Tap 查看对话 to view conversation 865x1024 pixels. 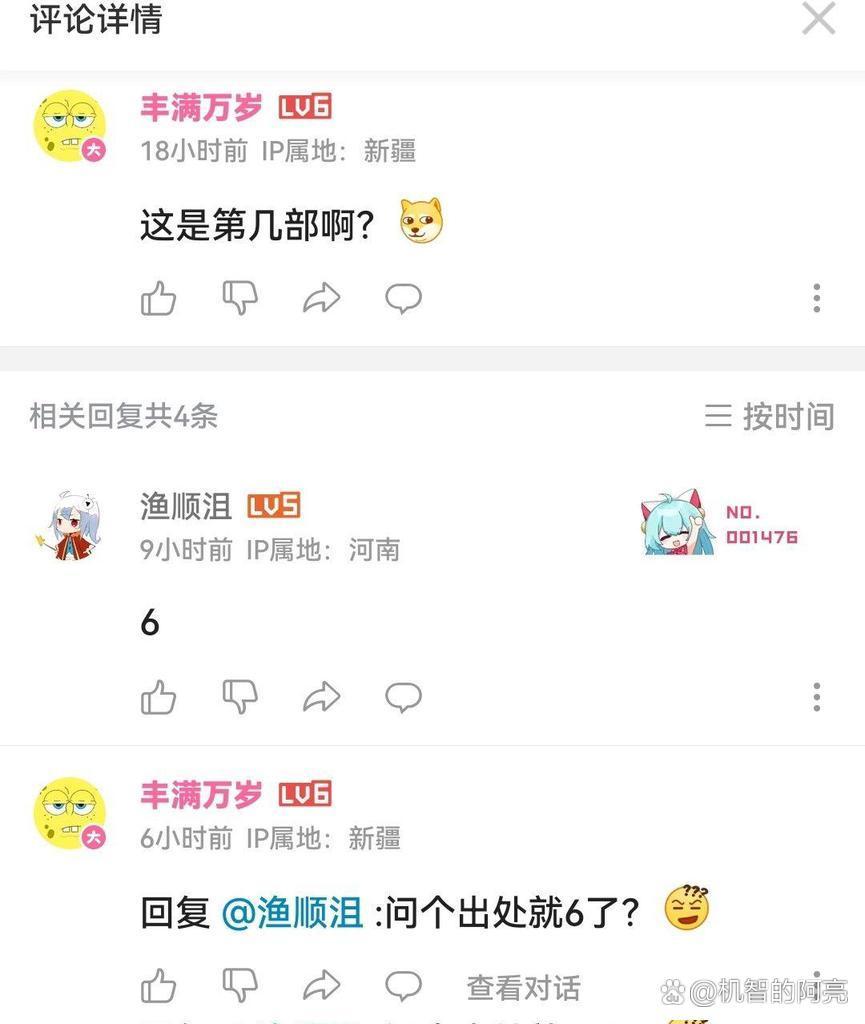523,988
